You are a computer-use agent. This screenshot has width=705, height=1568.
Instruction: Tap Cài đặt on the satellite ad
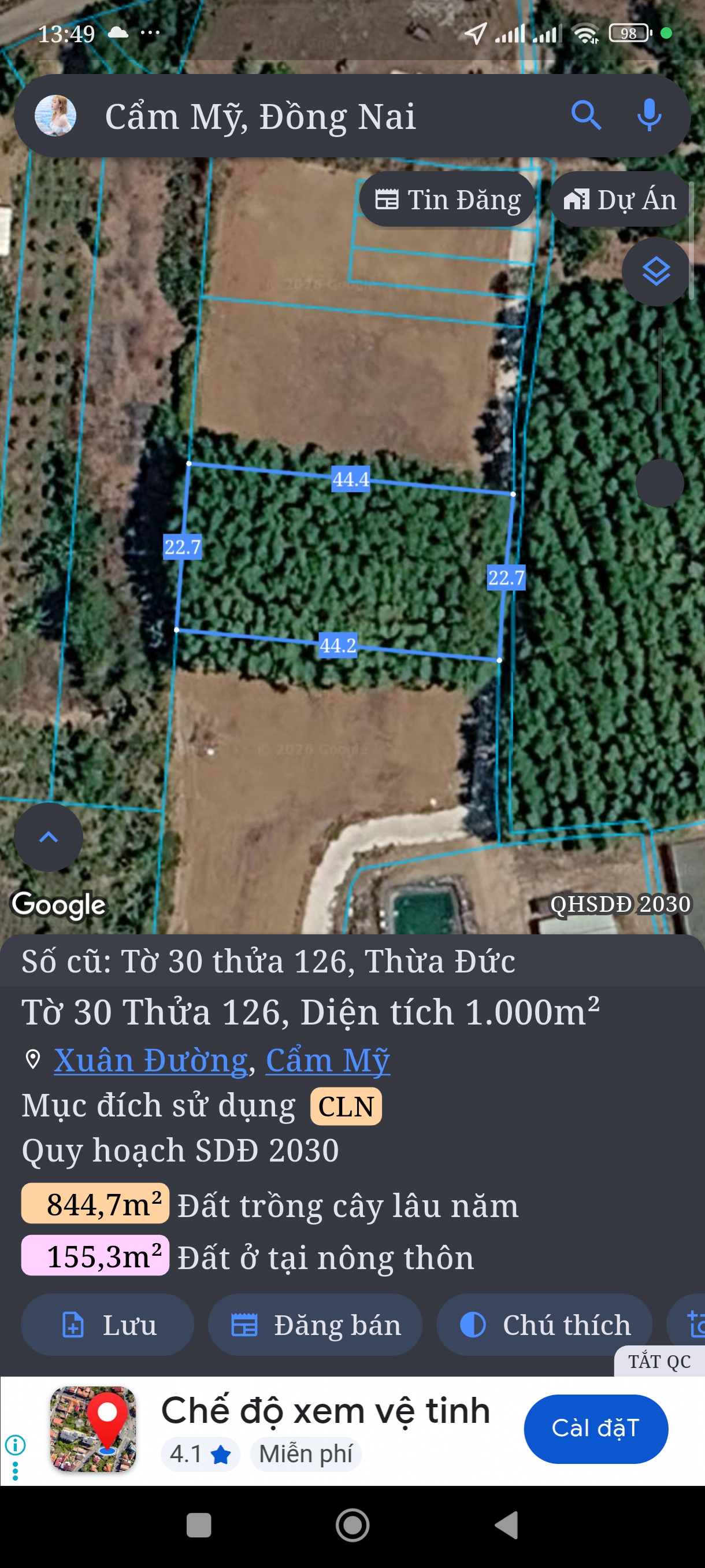coord(596,1429)
